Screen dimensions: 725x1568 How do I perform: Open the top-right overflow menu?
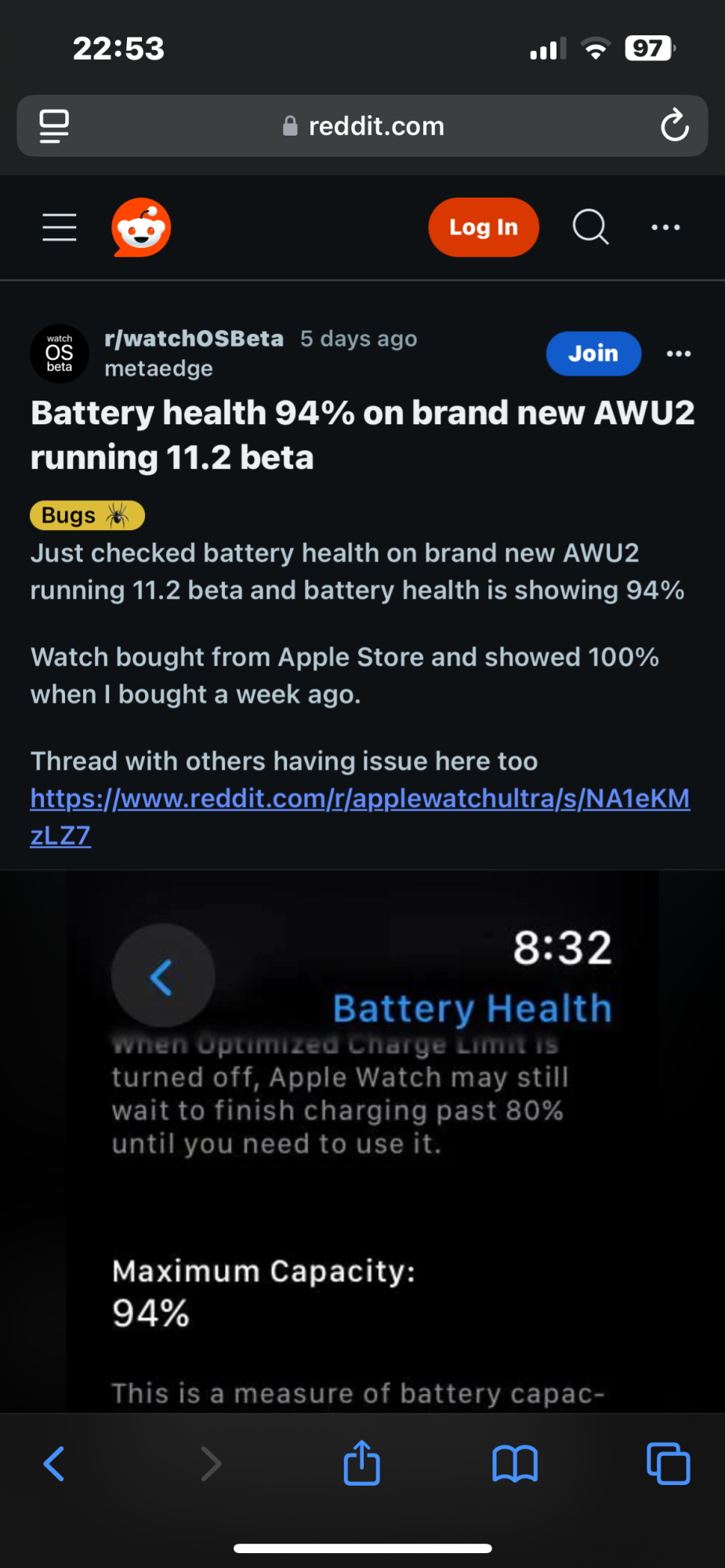click(665, 227)
